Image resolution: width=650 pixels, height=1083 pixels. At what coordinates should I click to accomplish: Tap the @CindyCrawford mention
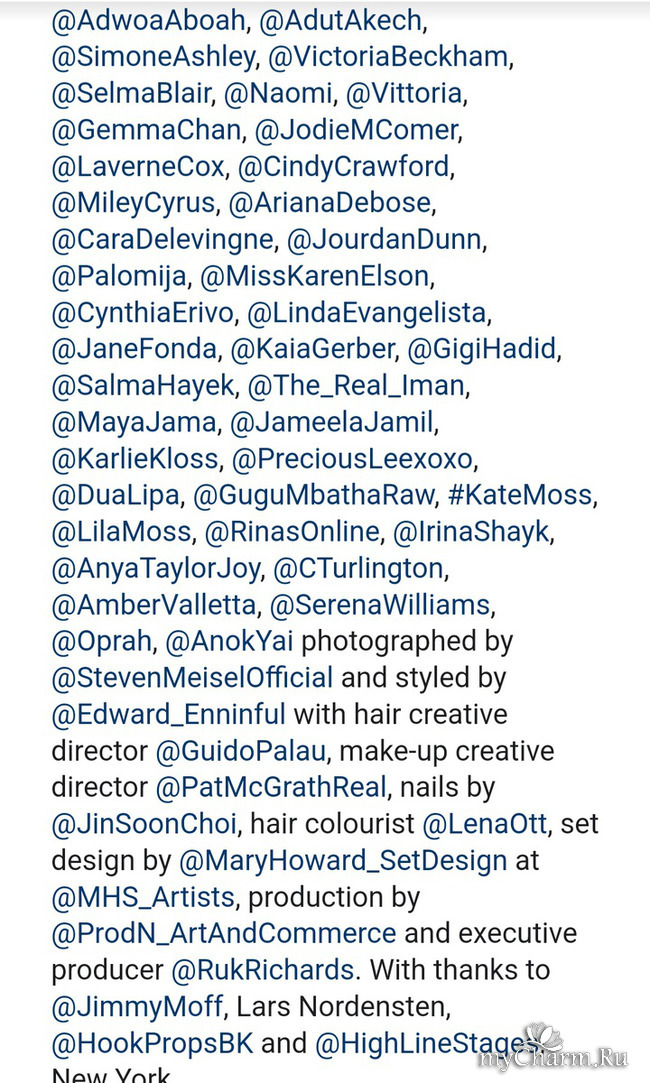point(342,166)
